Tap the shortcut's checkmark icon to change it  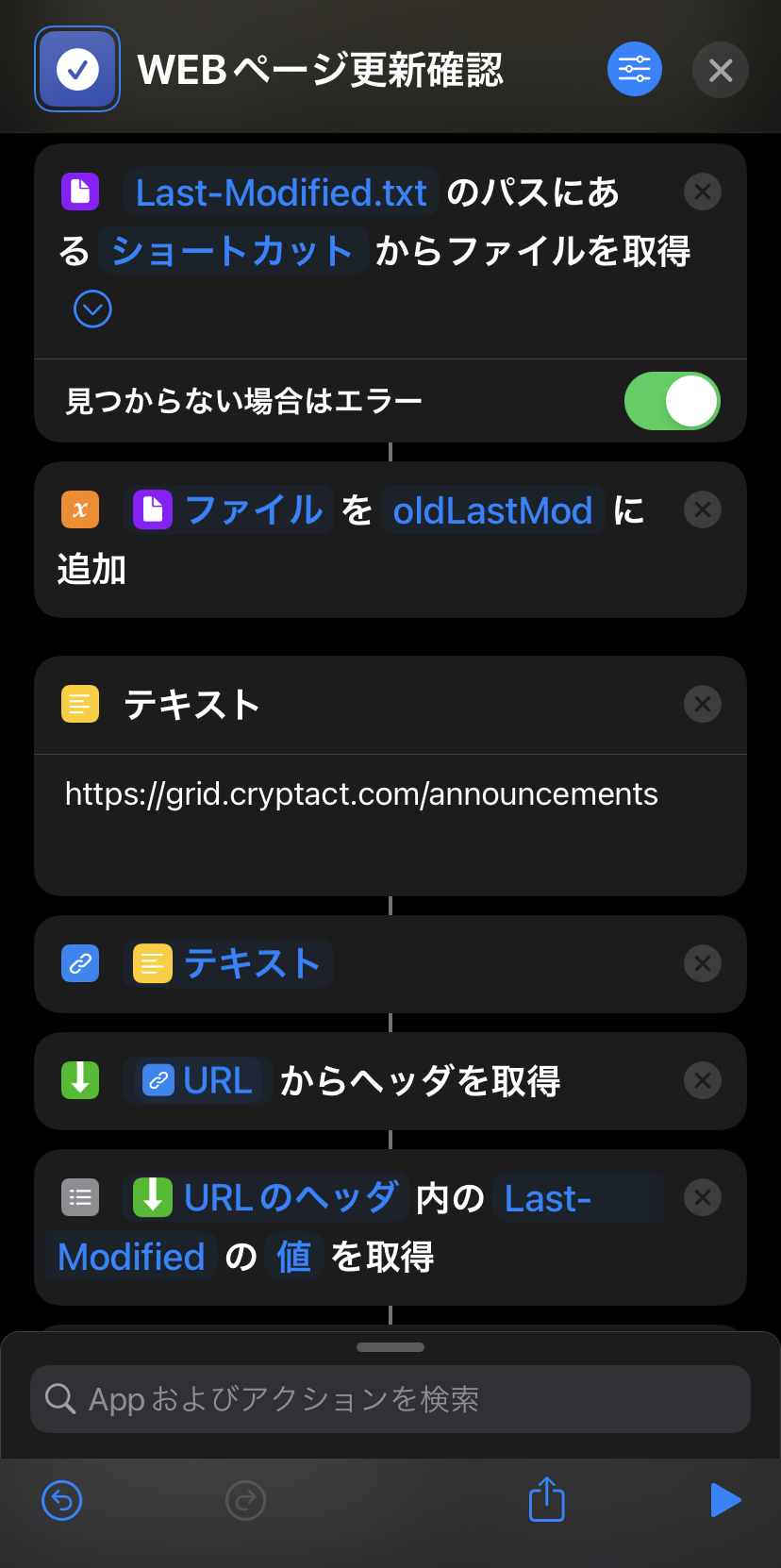coord(77,69)
